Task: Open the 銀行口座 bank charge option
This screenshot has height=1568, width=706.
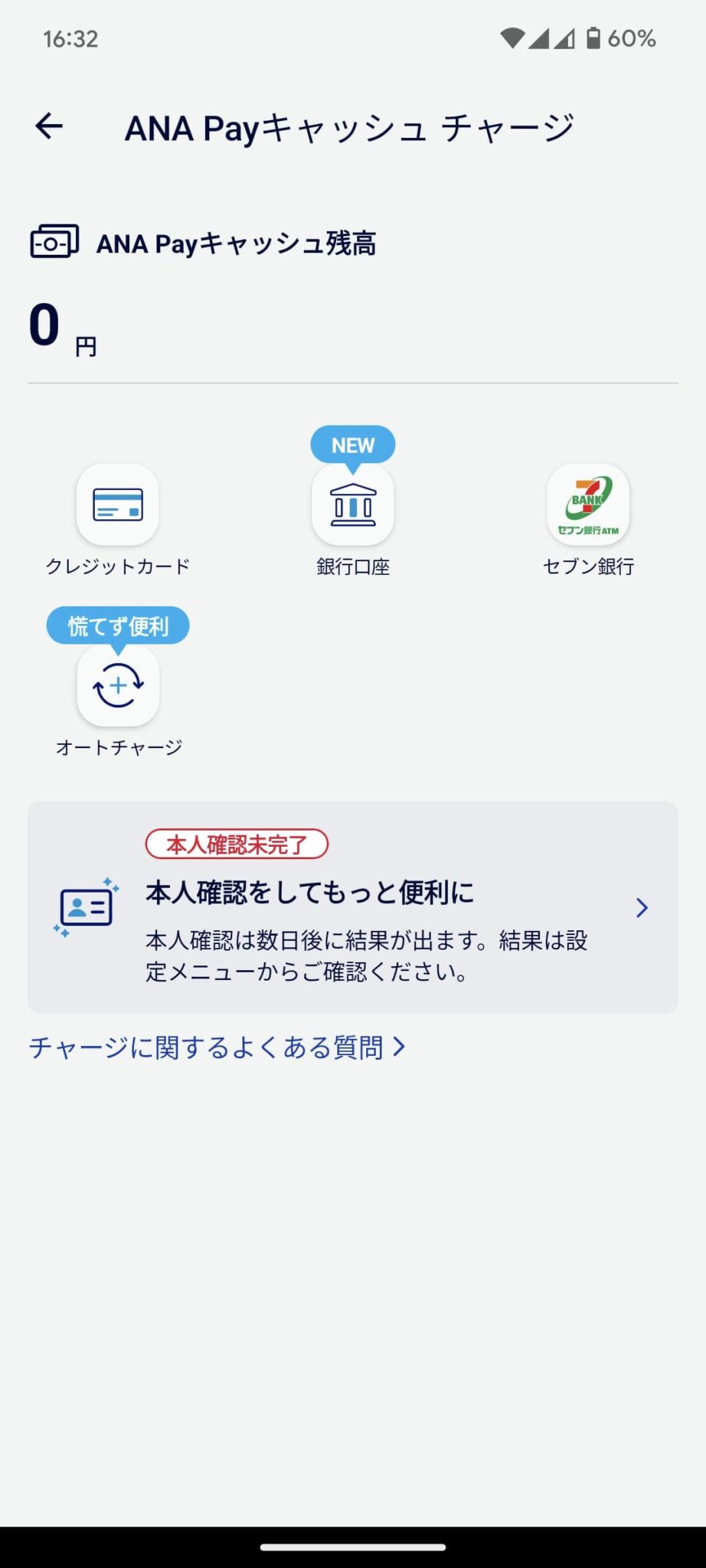Action: pyautogui.click(x=352, y=505)
